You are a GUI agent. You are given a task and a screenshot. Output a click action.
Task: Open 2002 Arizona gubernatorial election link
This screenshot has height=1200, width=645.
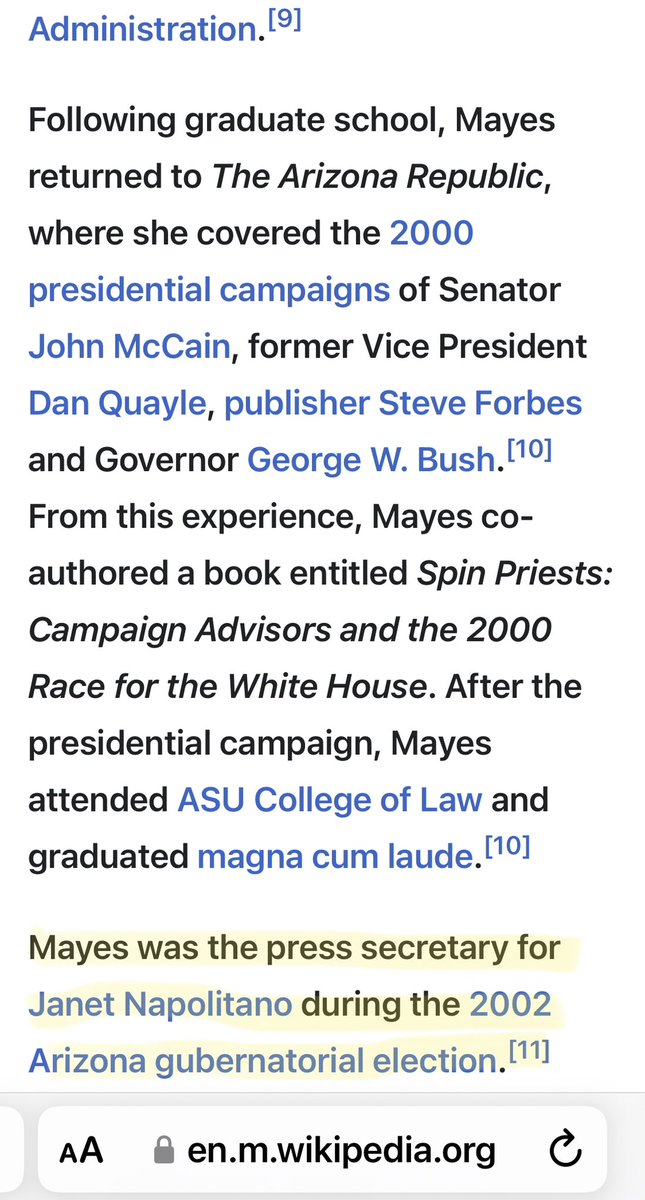262,1060
